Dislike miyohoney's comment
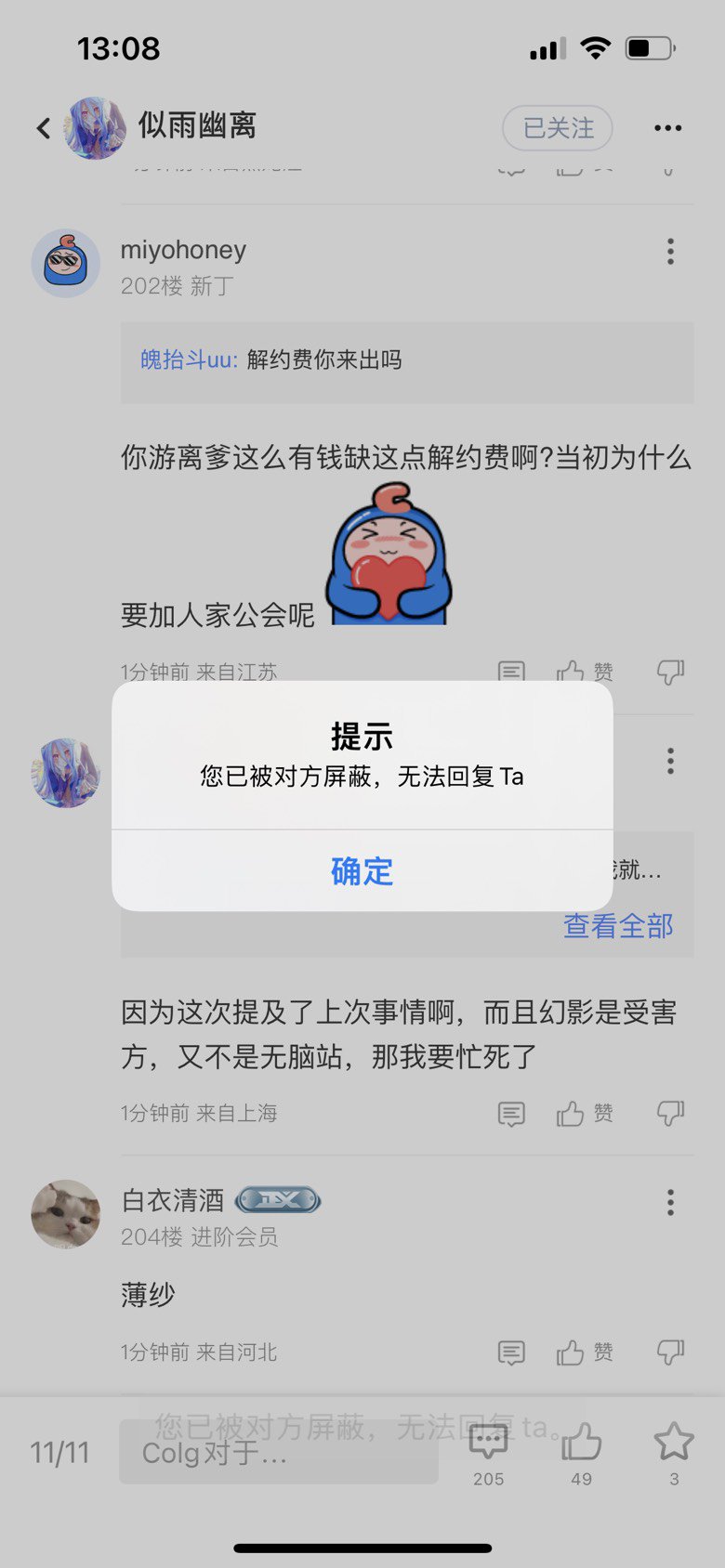Image resolution: width=725 pixels, height=1568 pixels. click(670, 672)
